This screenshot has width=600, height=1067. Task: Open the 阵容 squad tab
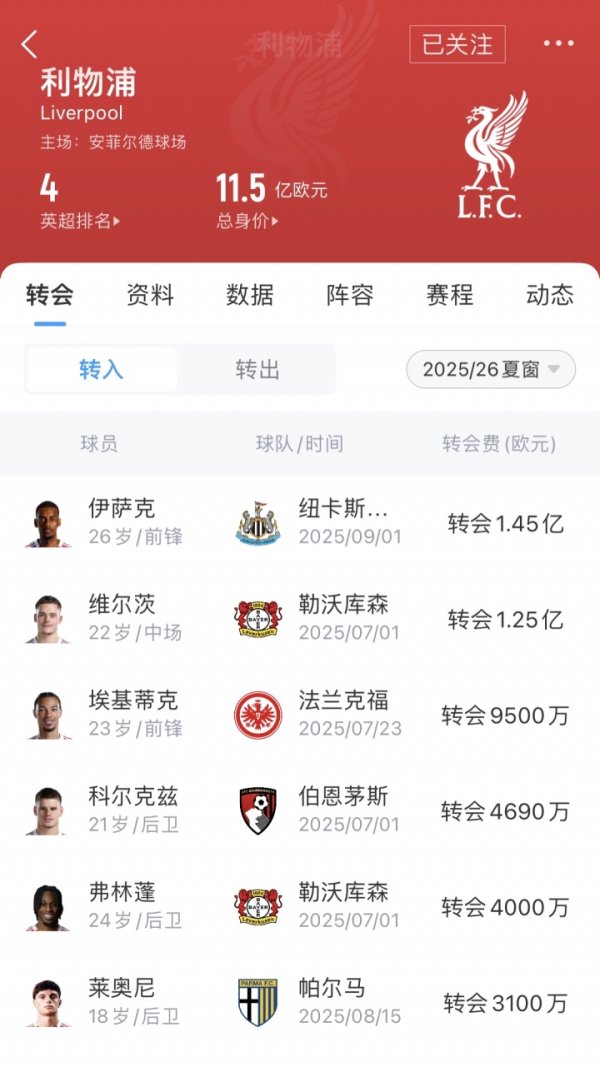(x=350, y=295)
